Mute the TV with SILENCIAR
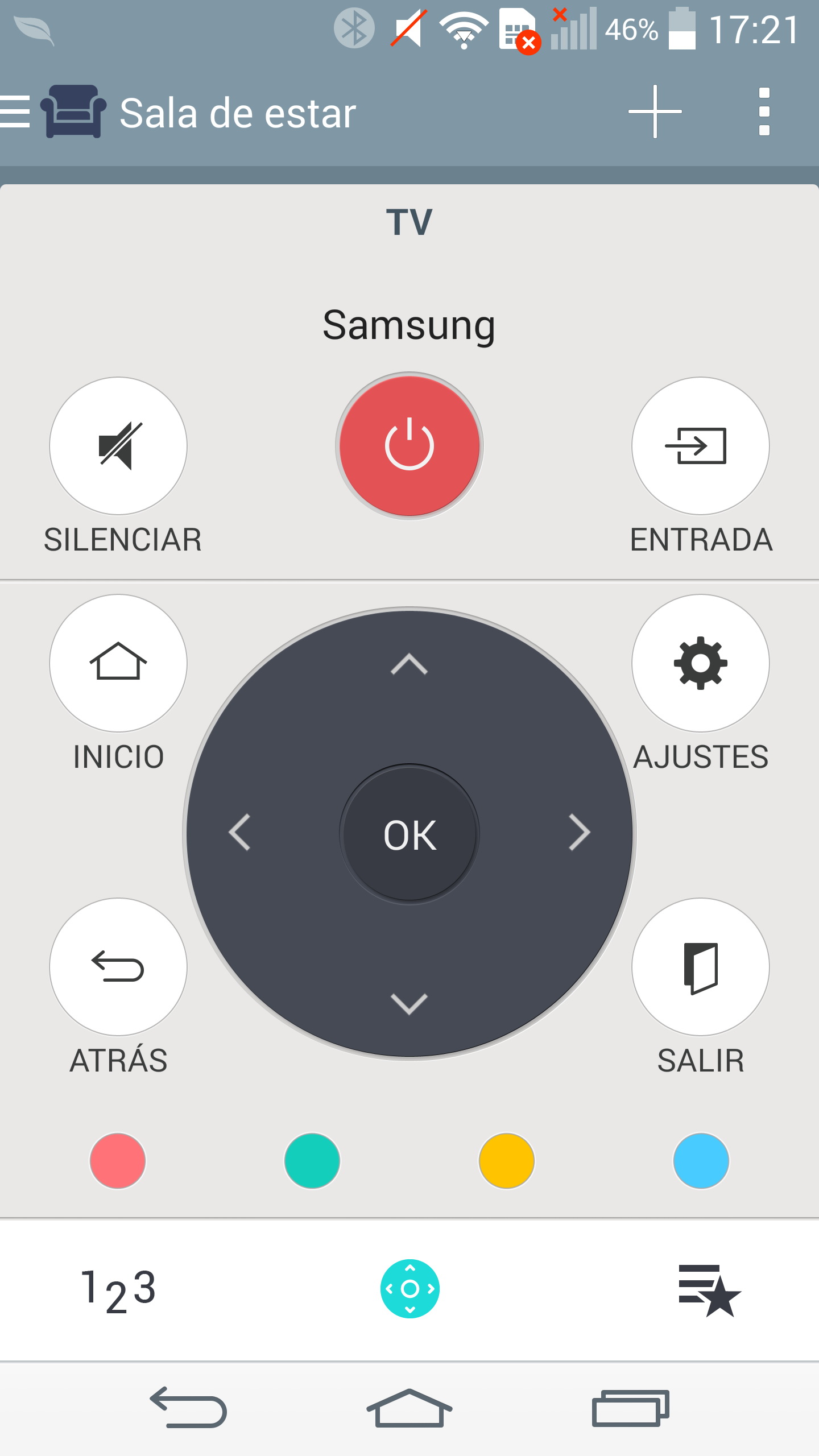Image resolution: width=819 pixels, height=1456 pixels. pyautogui.click(x=118, y=446)
